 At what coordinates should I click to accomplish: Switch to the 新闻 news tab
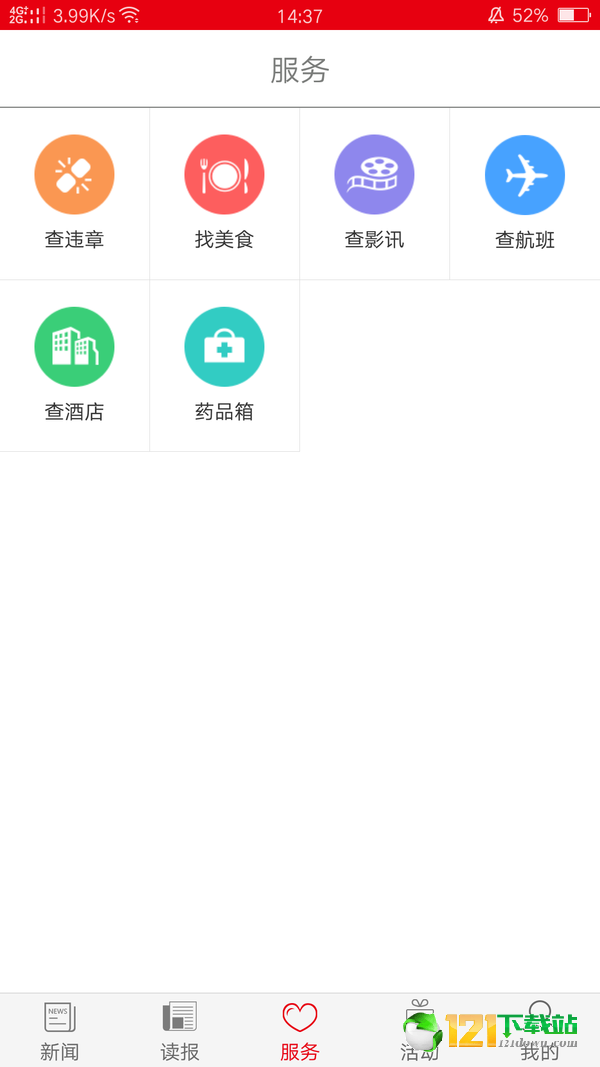point(60,1030)
